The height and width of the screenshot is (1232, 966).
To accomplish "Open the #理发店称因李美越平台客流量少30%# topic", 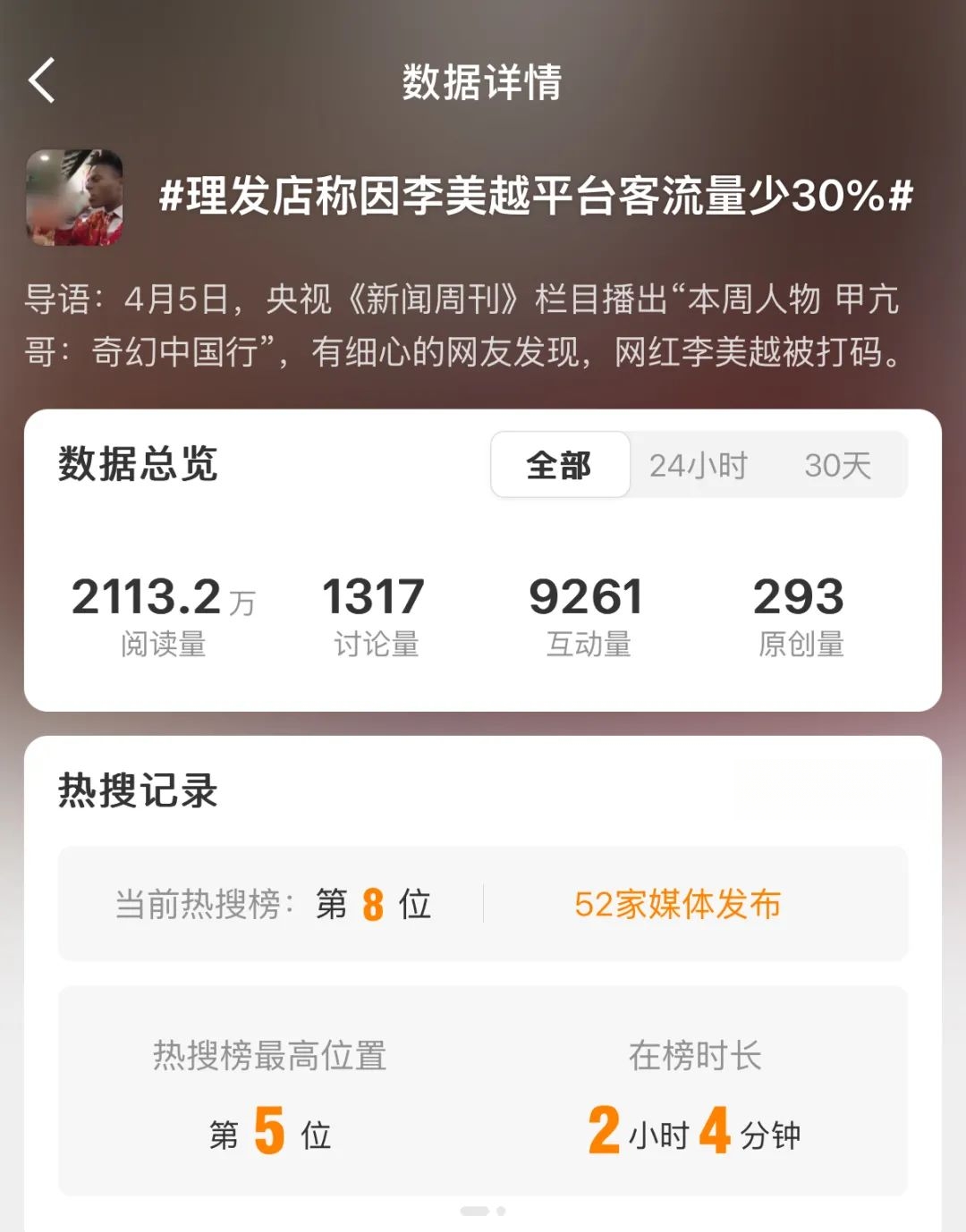I will pyautogui.click(x=535, y=195).
